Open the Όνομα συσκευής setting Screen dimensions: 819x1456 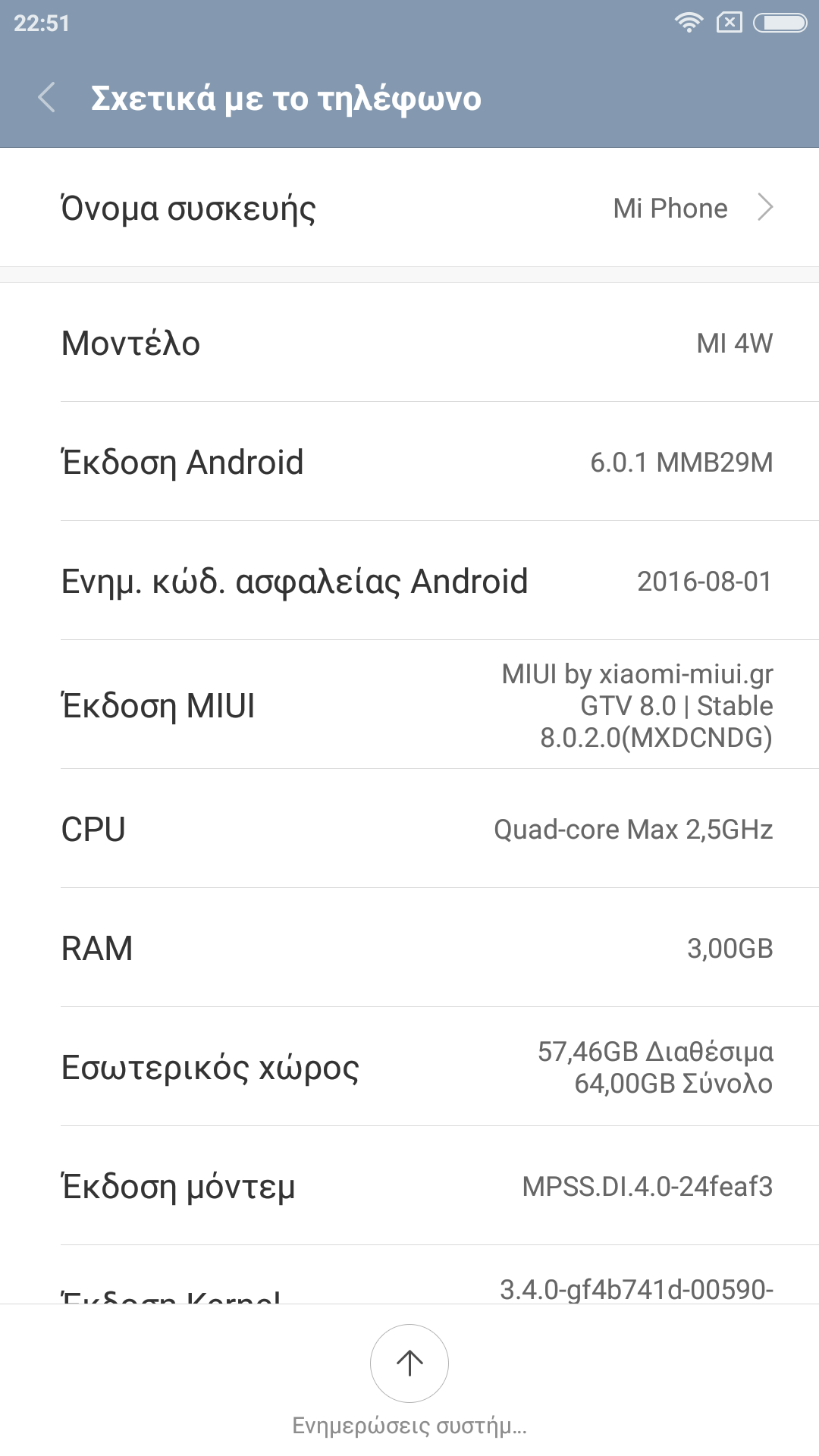[x=409, y=208]
